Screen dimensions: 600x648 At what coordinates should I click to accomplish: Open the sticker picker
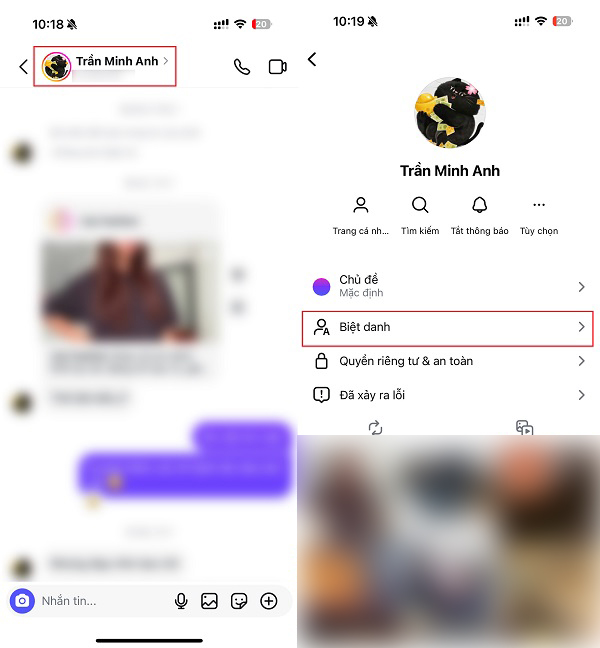239,601
